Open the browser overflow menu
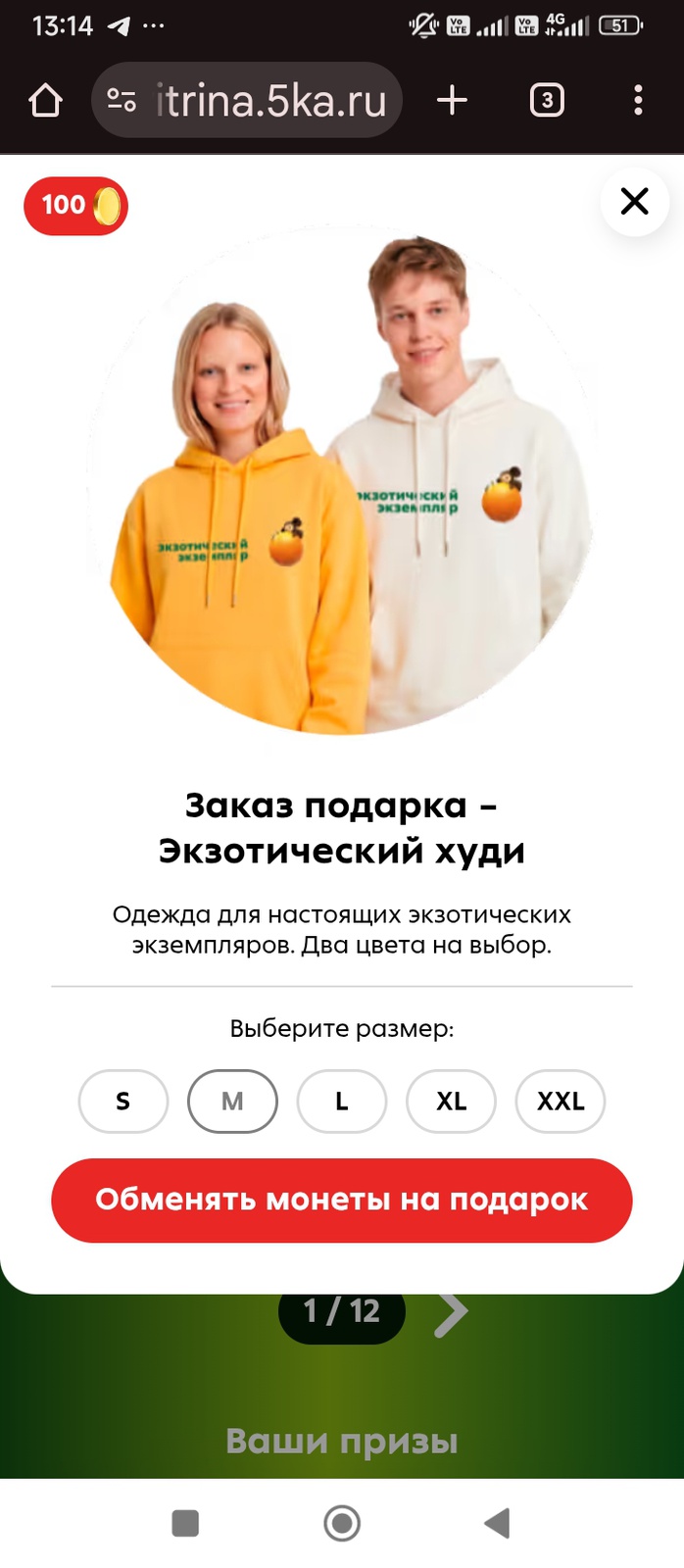Screen dimensions: 684x1568 (x=638, y=100)
